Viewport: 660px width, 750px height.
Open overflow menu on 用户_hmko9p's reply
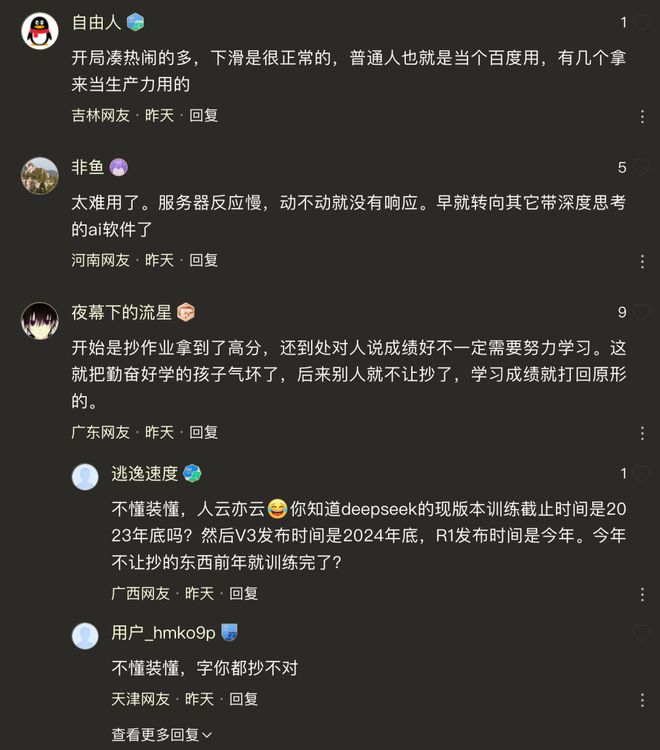click(642, 699)
